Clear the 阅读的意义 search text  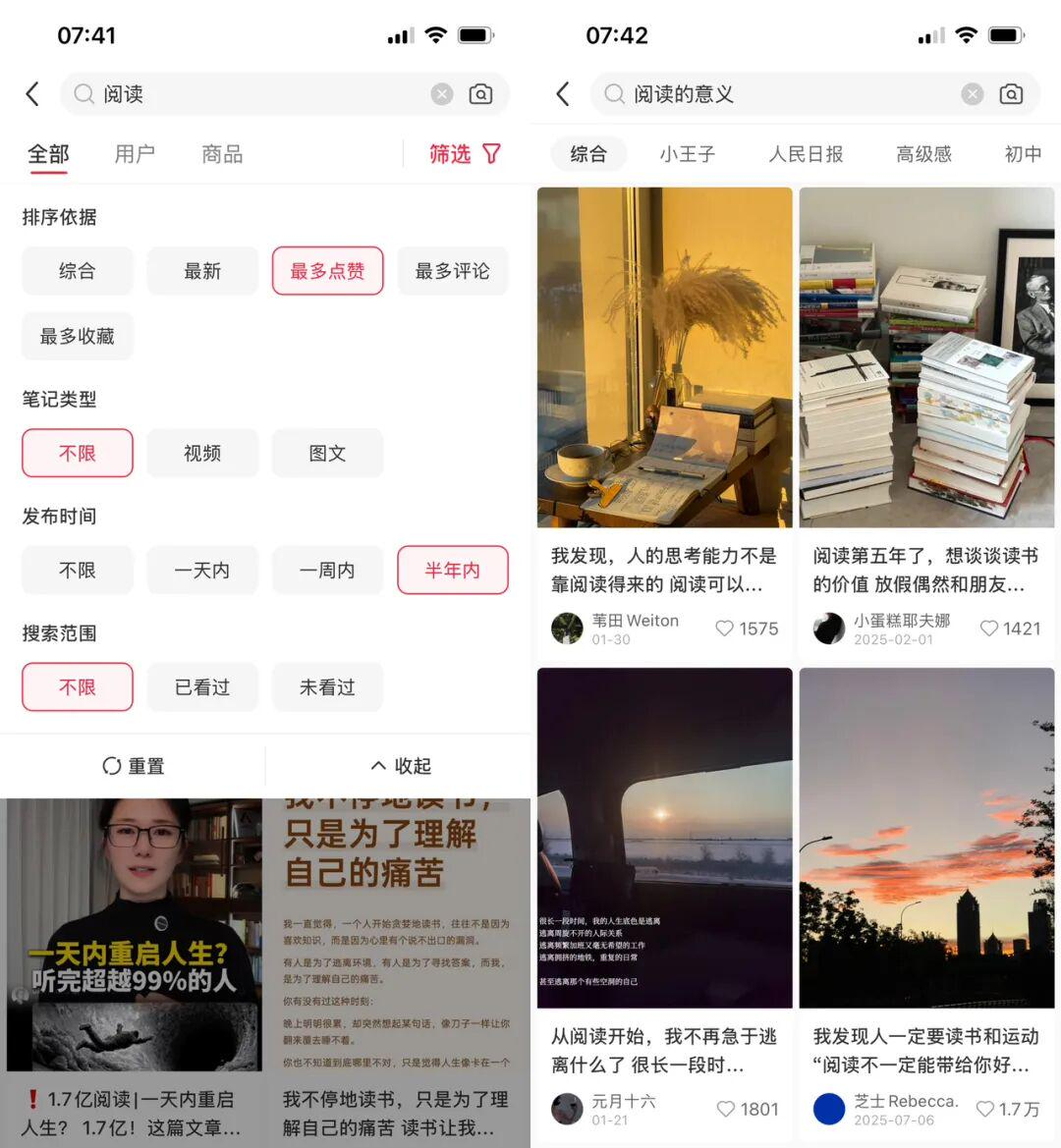[972, 94]
